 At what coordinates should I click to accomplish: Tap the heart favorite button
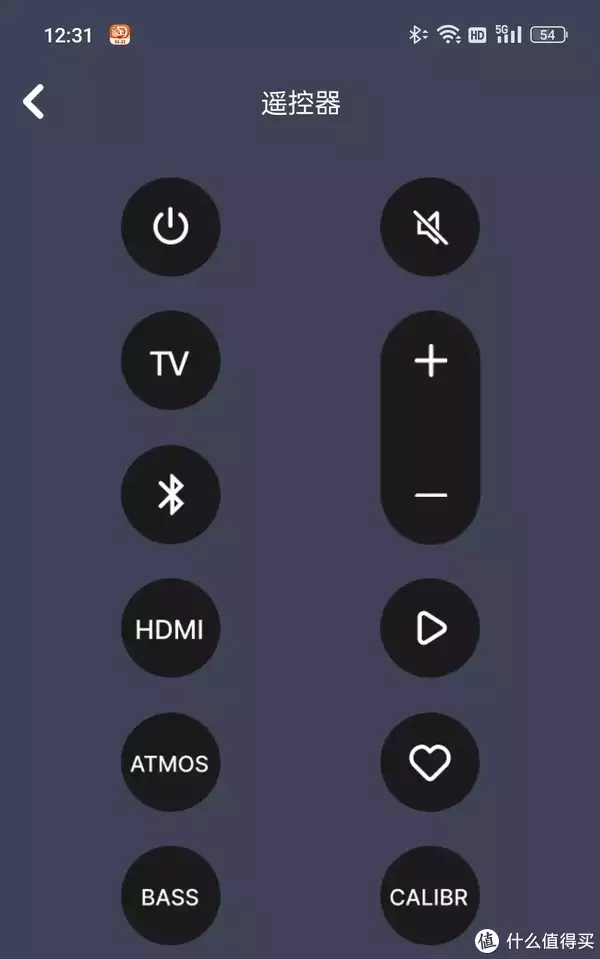pos(430,763)
